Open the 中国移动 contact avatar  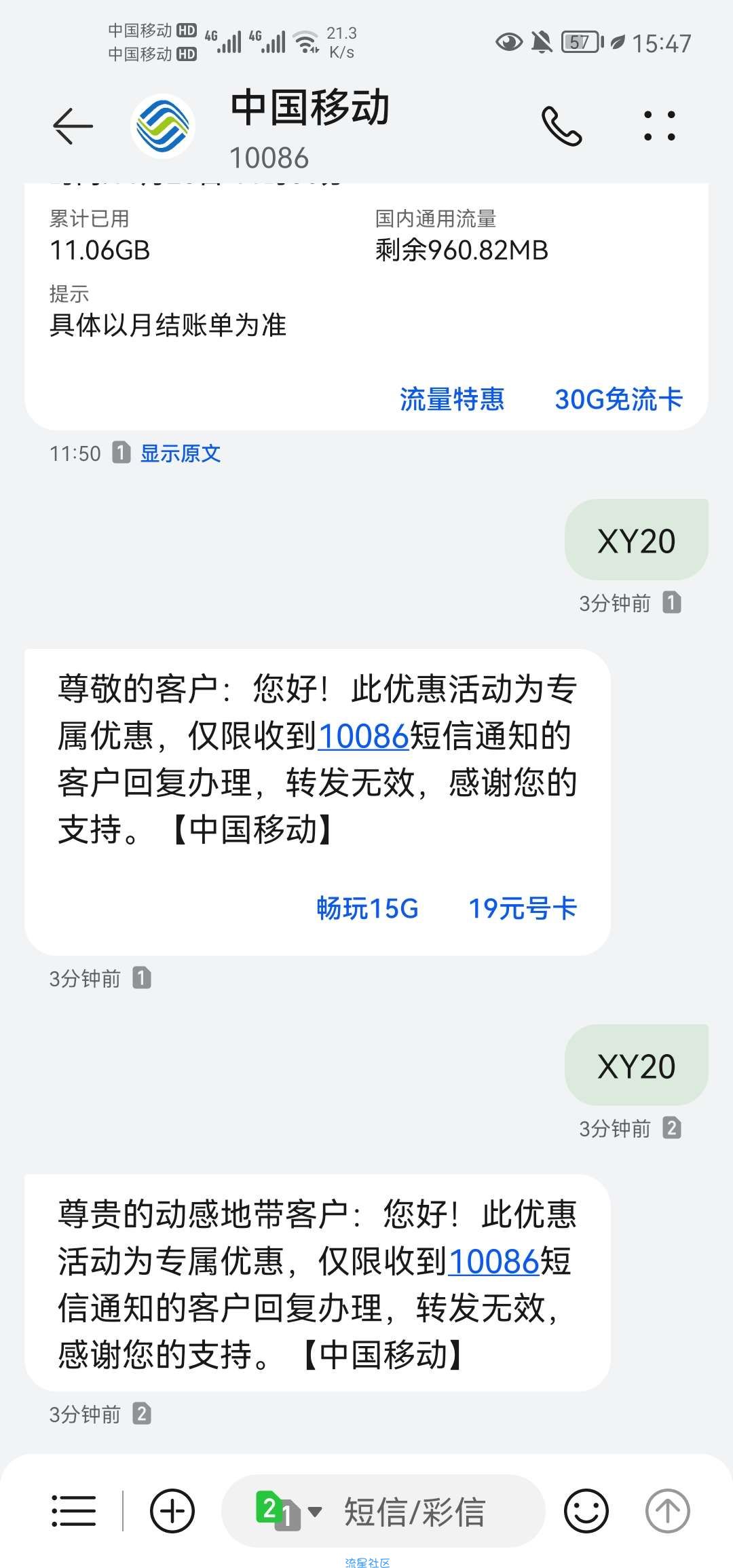coord(163,126)
